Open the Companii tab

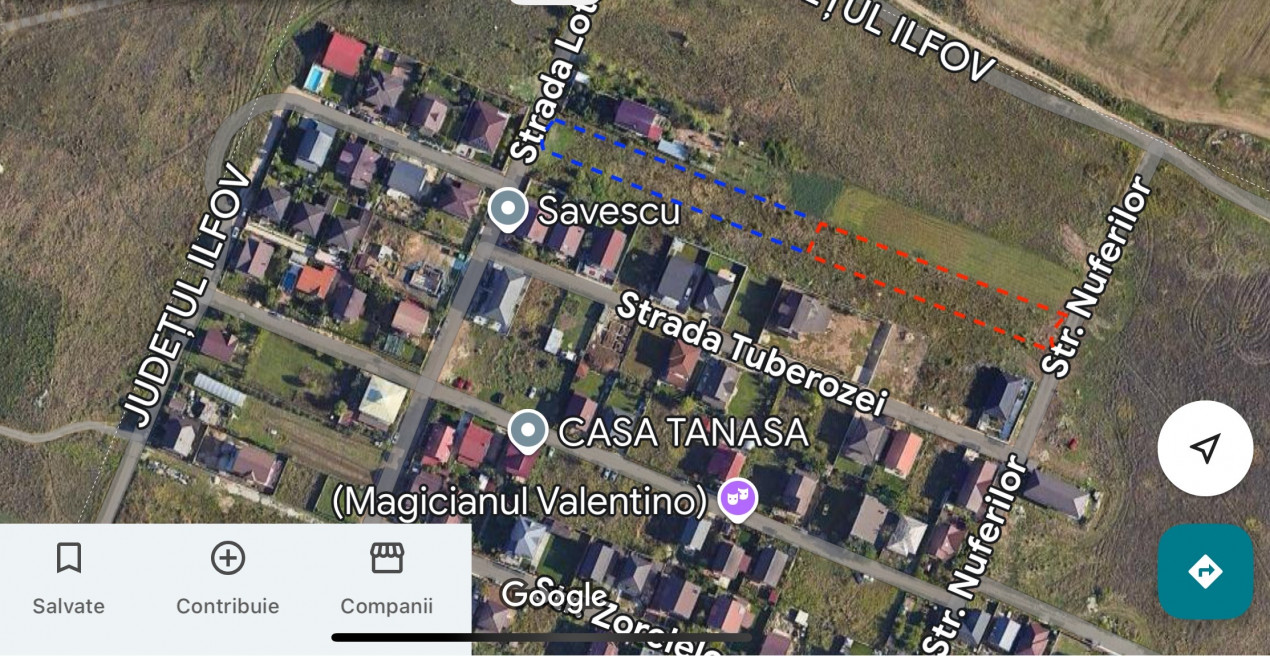coord(387,578)
